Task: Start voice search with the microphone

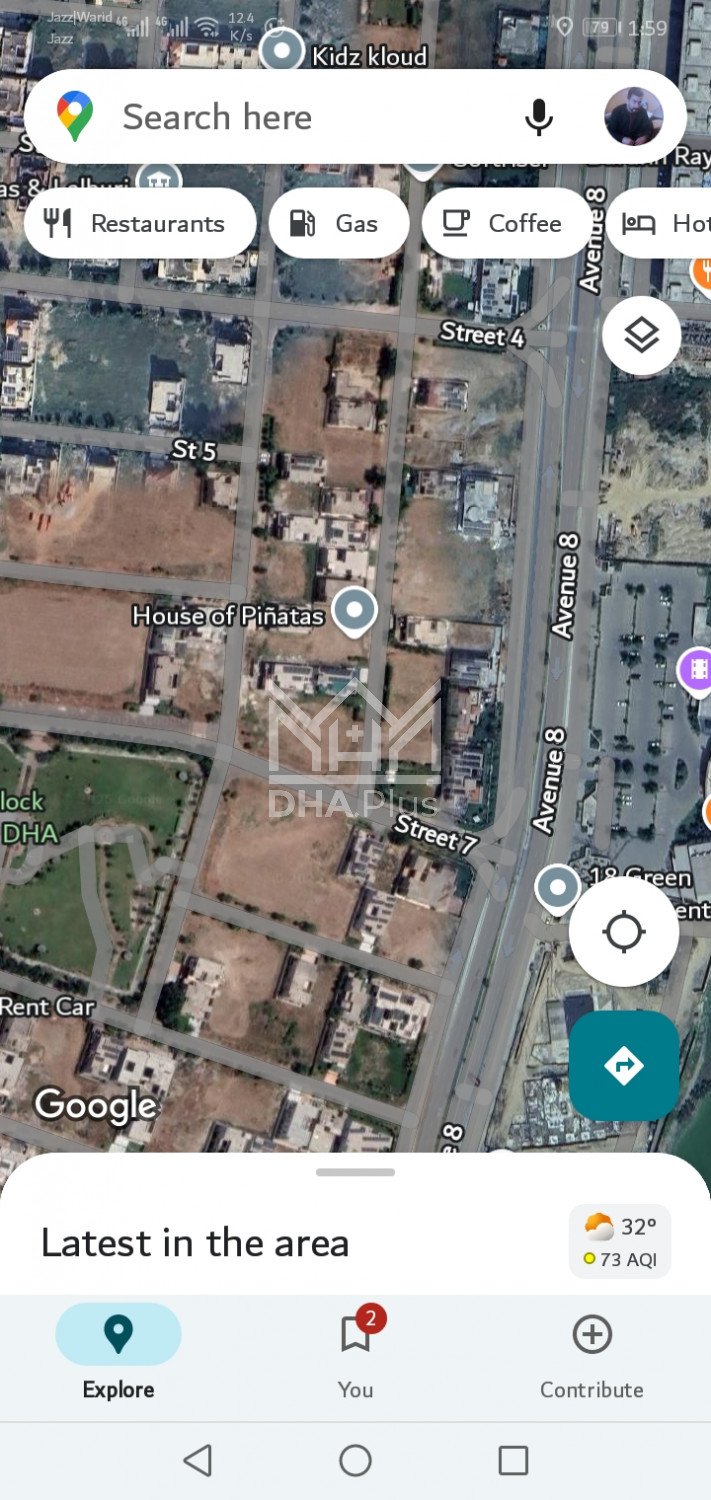Action: 538,117
